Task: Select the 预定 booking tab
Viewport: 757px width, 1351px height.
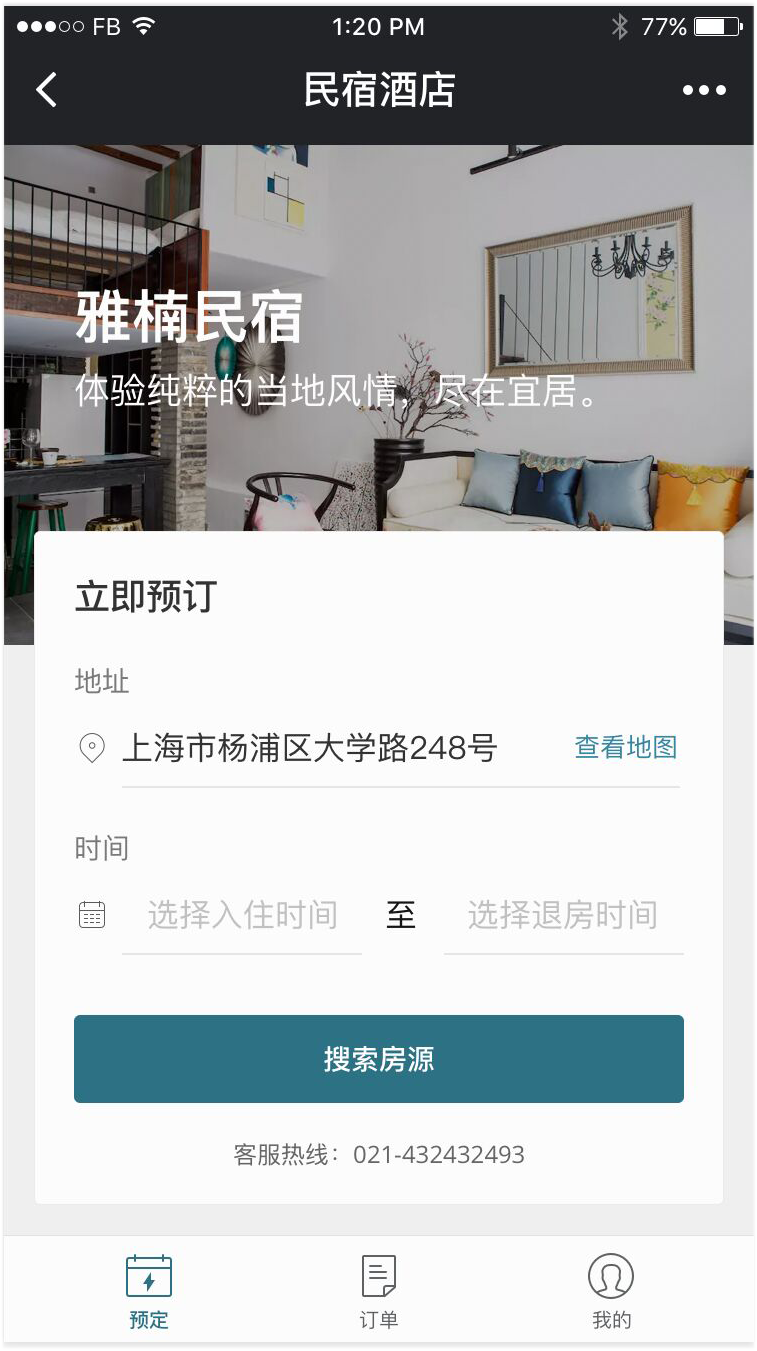Action: tap(149, 1291)
